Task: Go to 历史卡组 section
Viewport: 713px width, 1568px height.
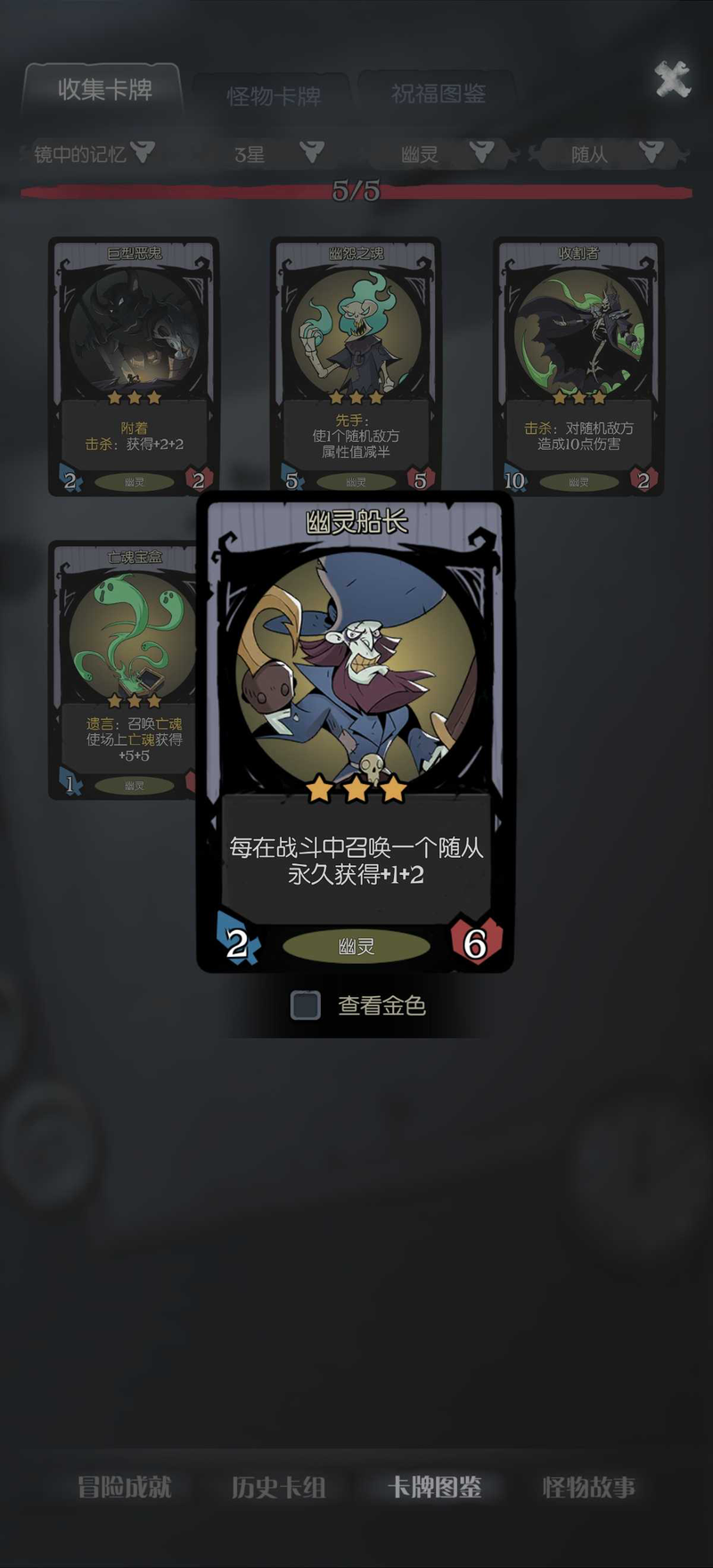Action: tap(278, 1487)
